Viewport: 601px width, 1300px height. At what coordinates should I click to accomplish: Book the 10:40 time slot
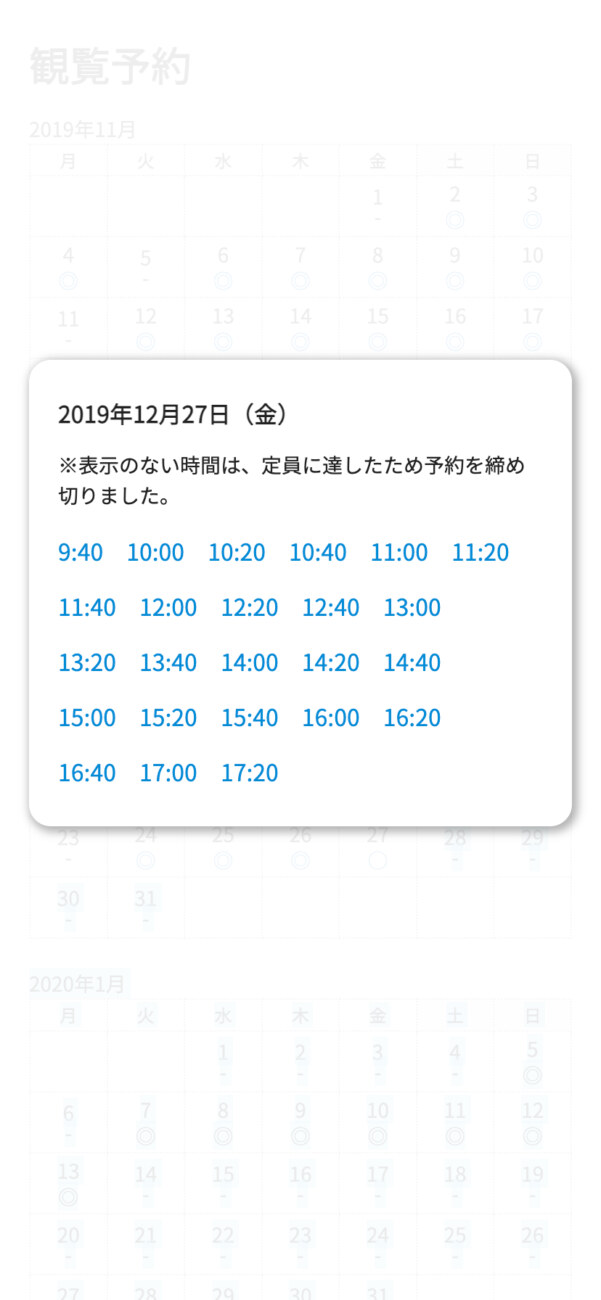coord(318,553)
